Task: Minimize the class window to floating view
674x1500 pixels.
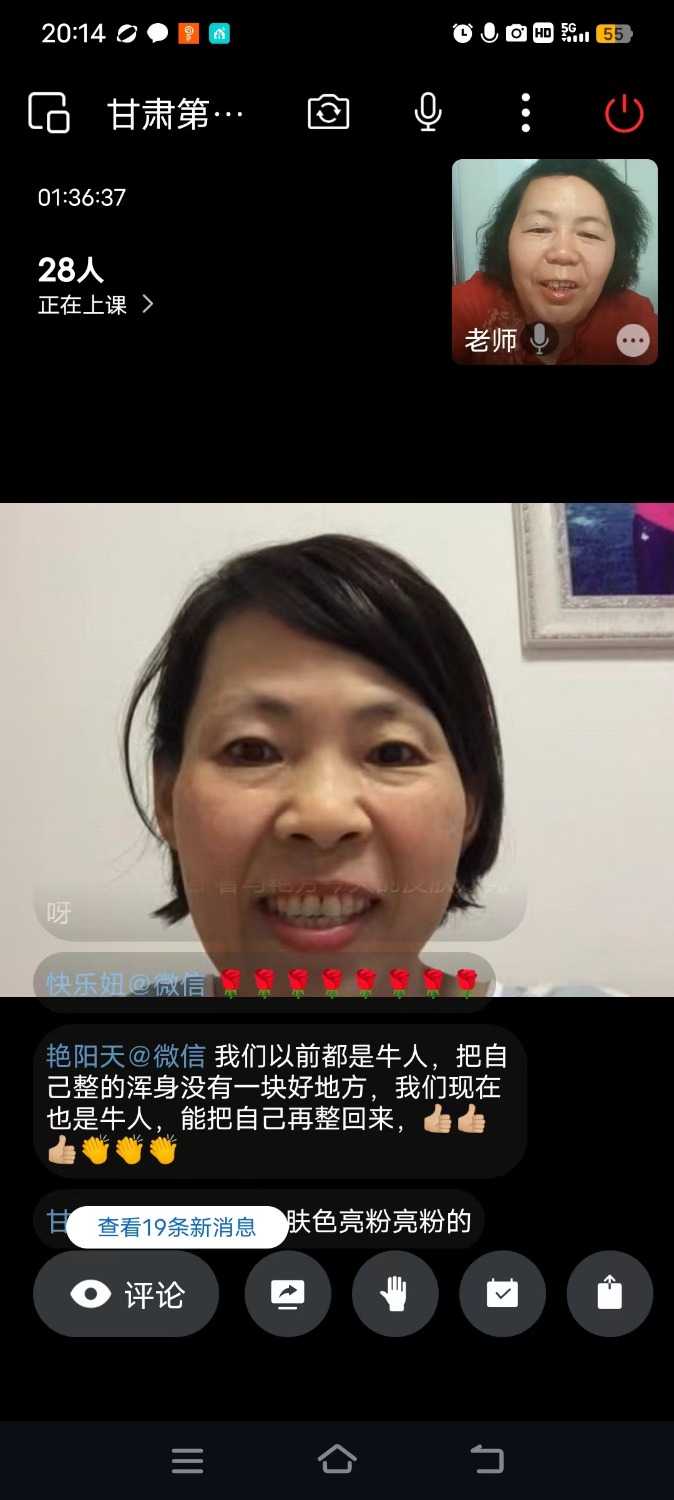Action: (x=48, y=113)
